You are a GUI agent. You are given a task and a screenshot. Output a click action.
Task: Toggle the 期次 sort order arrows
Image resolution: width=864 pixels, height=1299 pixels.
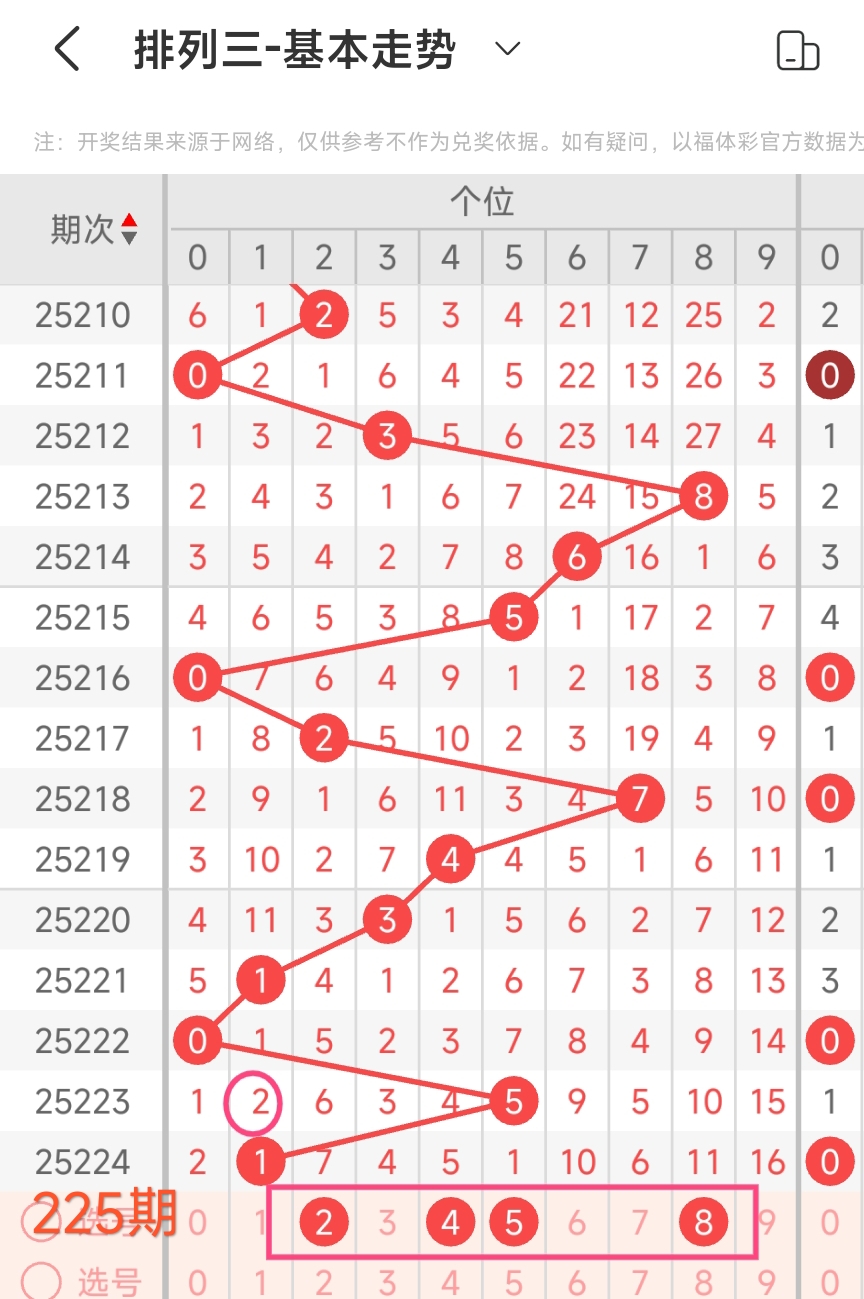coord(129,229)
